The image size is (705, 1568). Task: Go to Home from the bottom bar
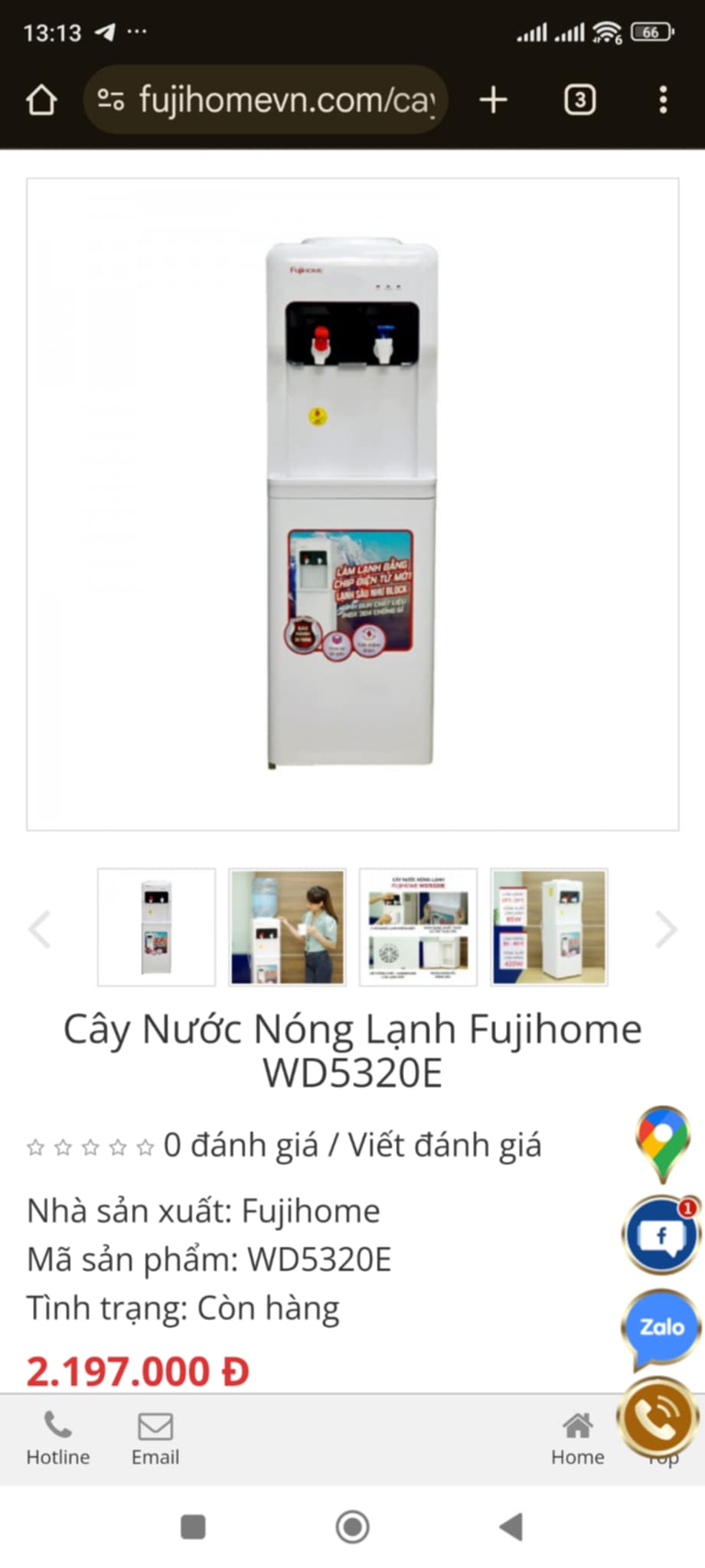click(578, 1439)
